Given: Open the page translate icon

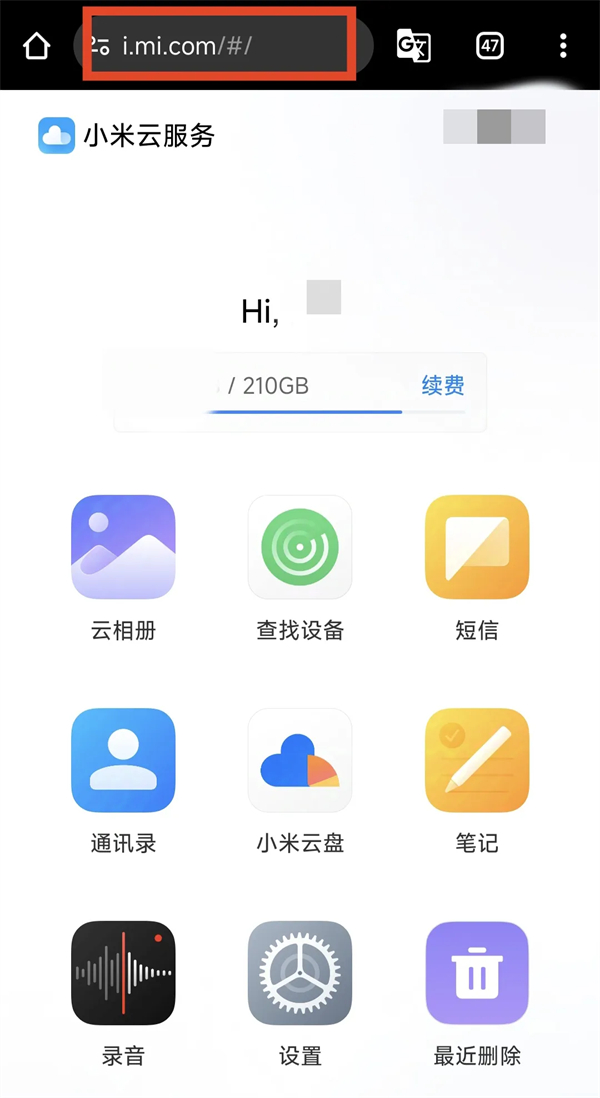Looking at the screenshot, I should point(414,46).
